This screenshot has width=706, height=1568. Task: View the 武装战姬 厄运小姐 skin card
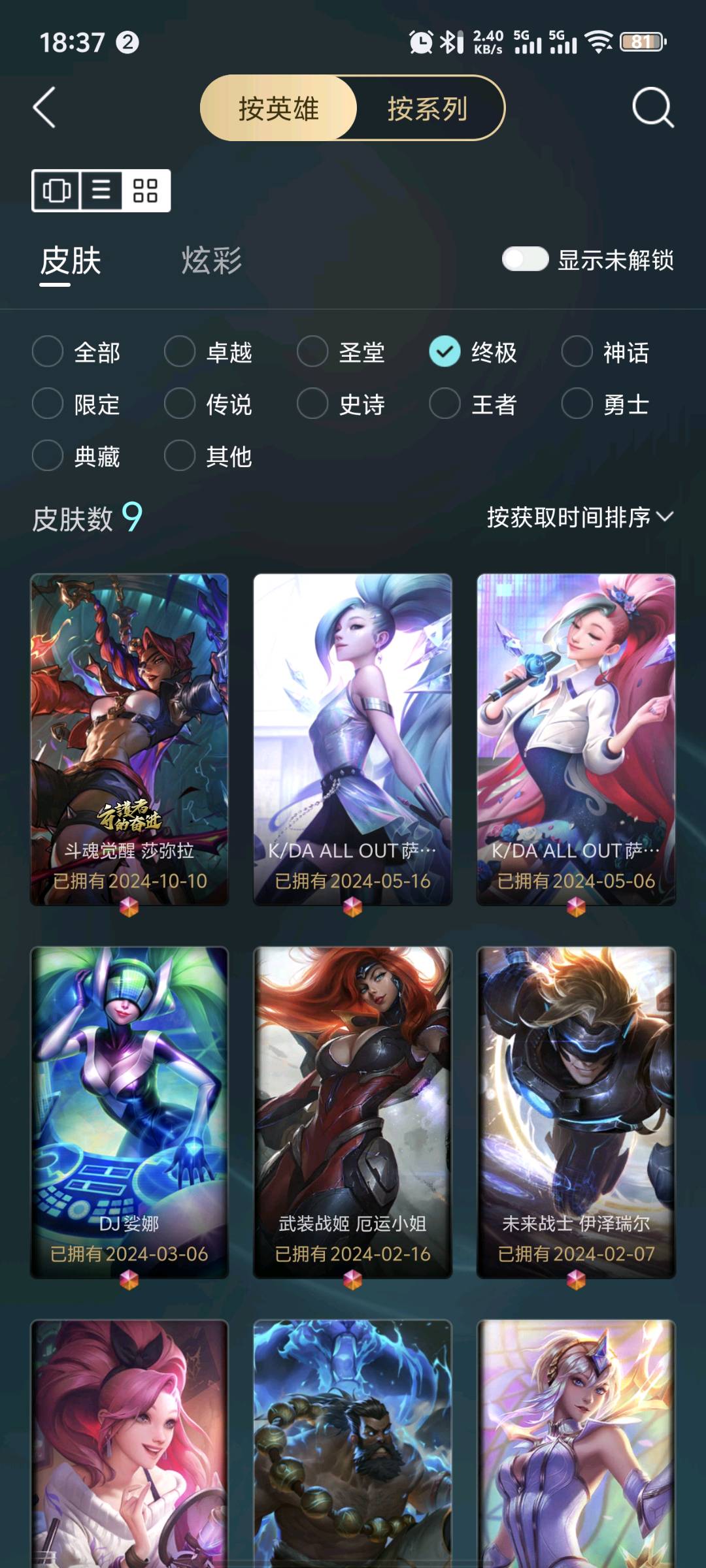(353, 1113)
